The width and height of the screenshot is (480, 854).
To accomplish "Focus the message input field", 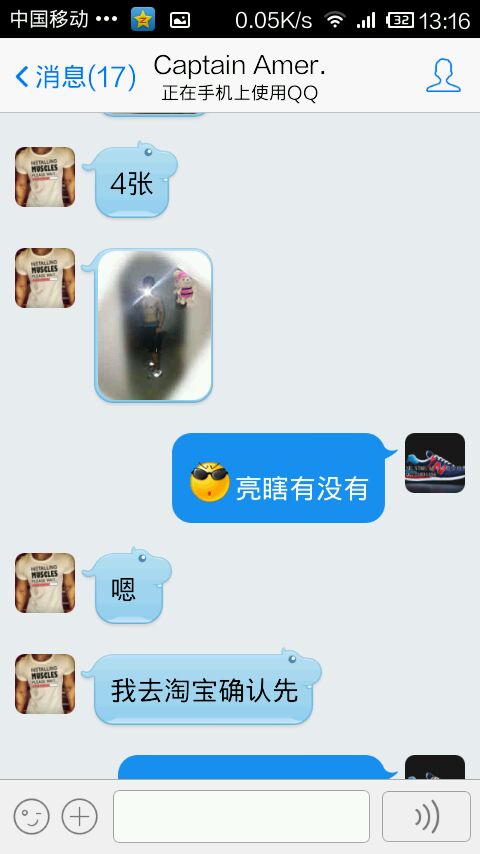I will tap(241, 816).
